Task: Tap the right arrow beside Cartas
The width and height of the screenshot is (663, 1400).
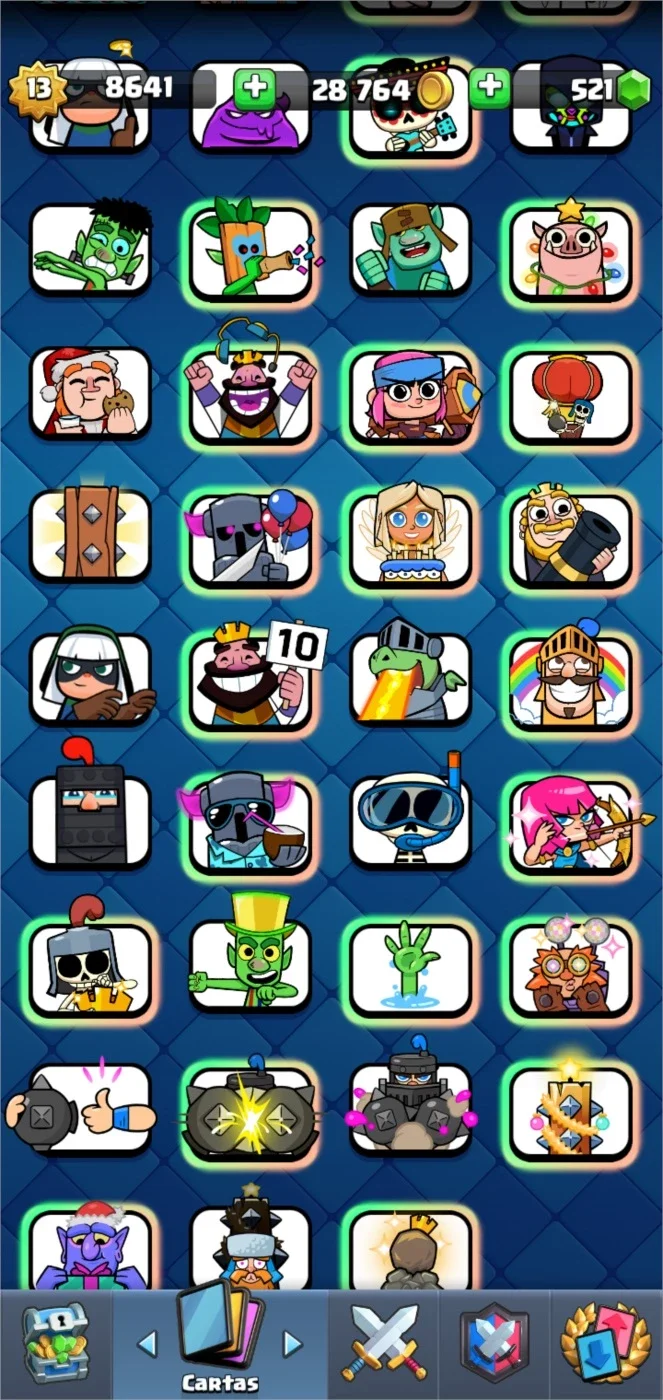Action: (x=293, y=1343)
